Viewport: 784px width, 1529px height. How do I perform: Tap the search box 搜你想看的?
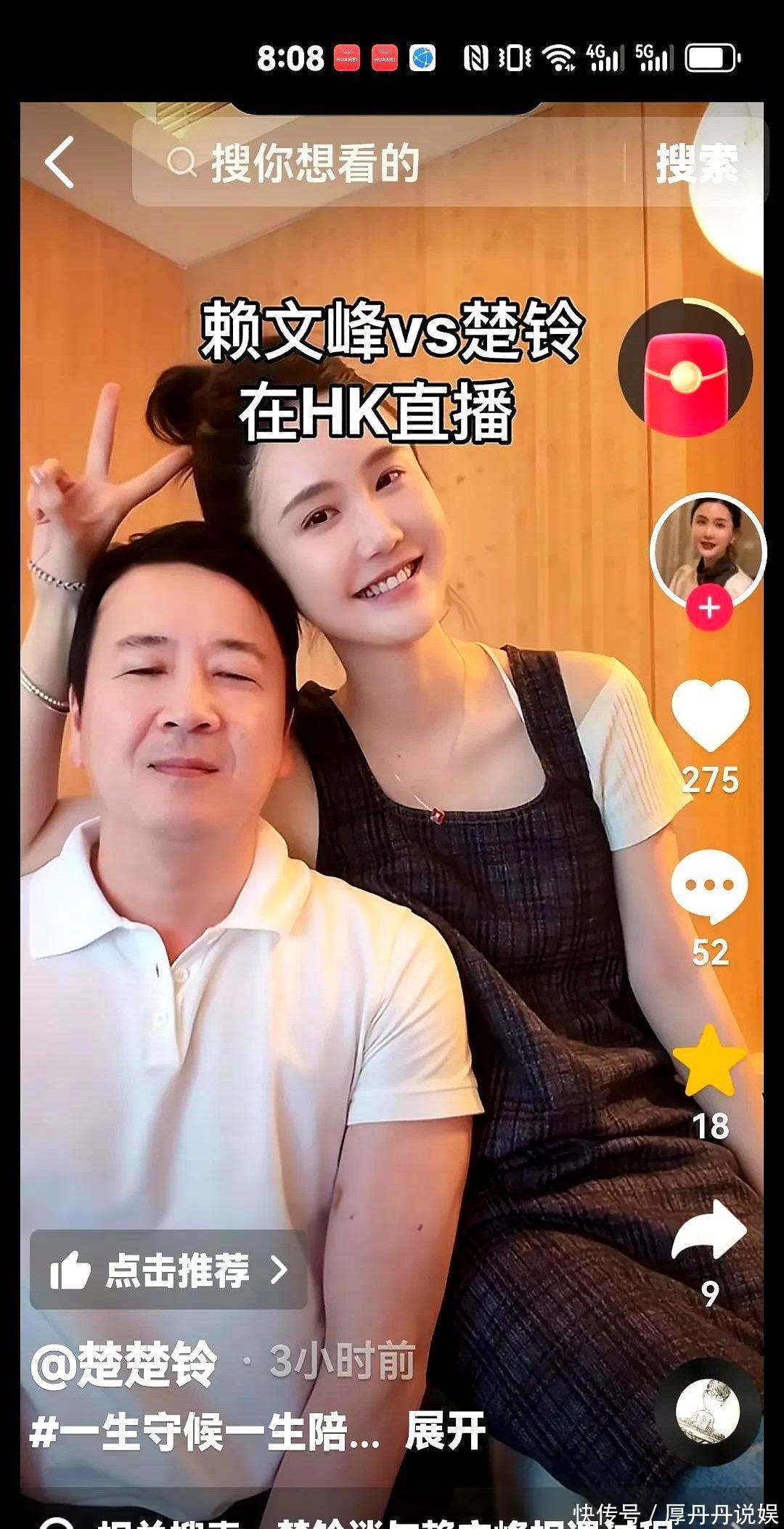377,163
